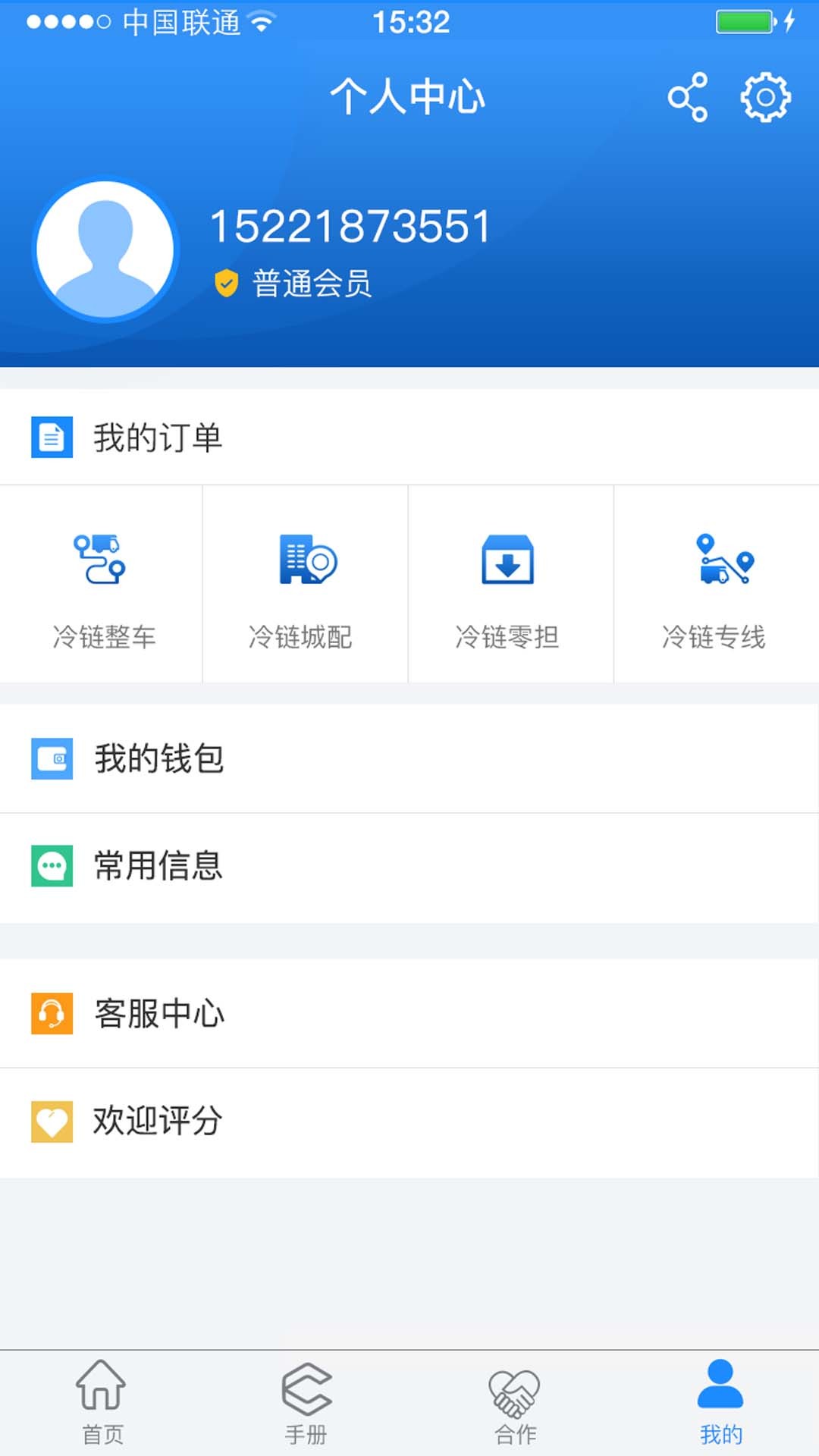
Task: Open settings via the gear icon
Action: click(766, 99)
